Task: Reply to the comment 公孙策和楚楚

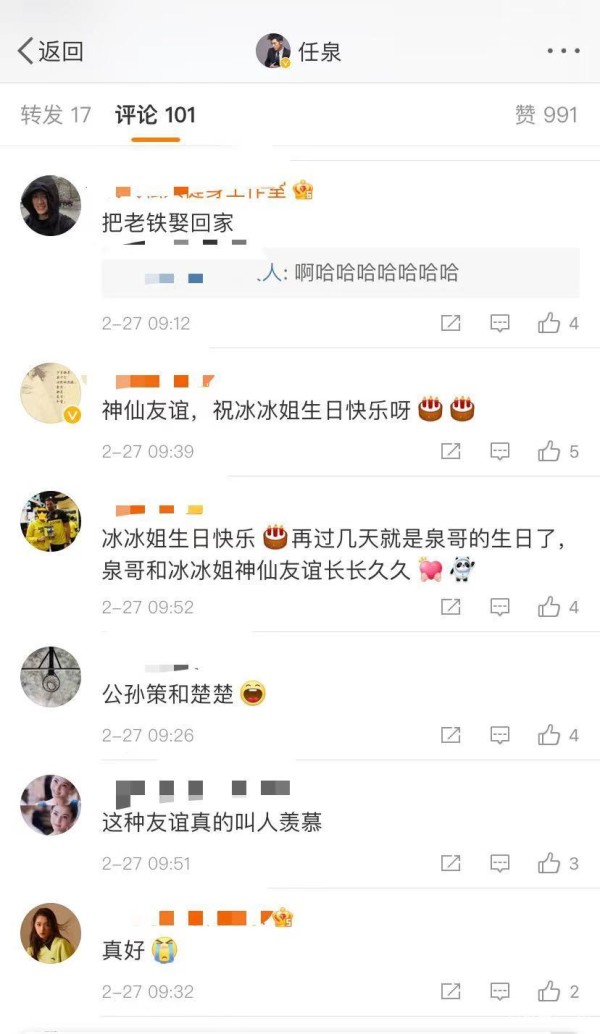Action: [500, 735]
